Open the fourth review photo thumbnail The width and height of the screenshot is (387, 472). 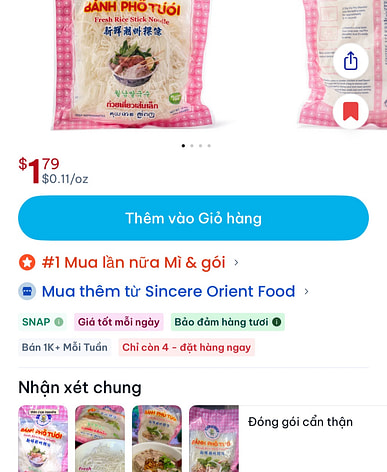[x=214, y=438]
